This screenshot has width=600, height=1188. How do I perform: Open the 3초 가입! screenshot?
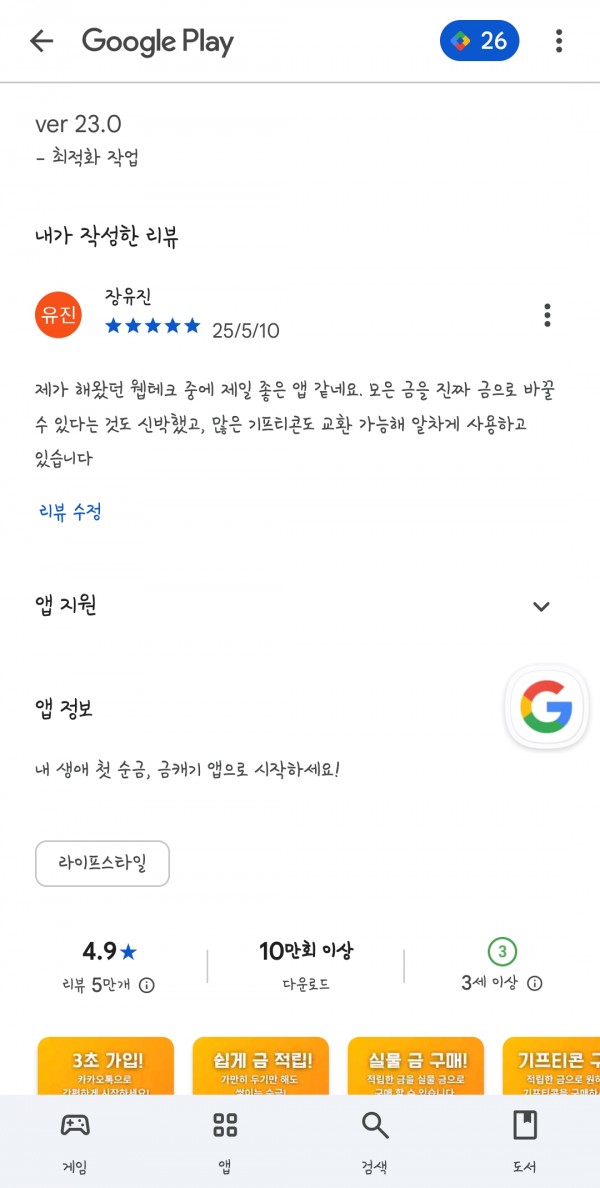pos(105,1066)
